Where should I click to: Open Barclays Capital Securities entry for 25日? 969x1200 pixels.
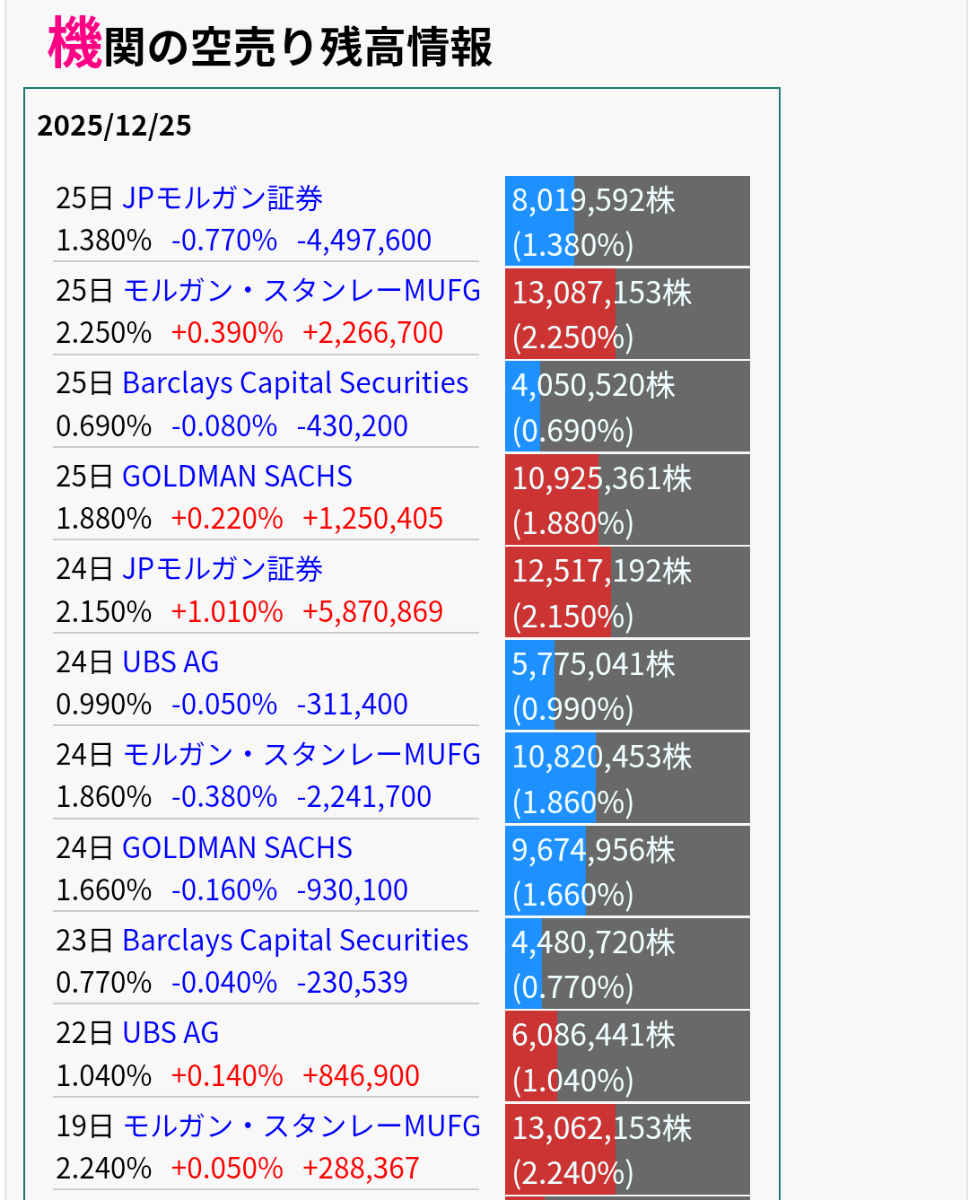click(x=295, y=384)
